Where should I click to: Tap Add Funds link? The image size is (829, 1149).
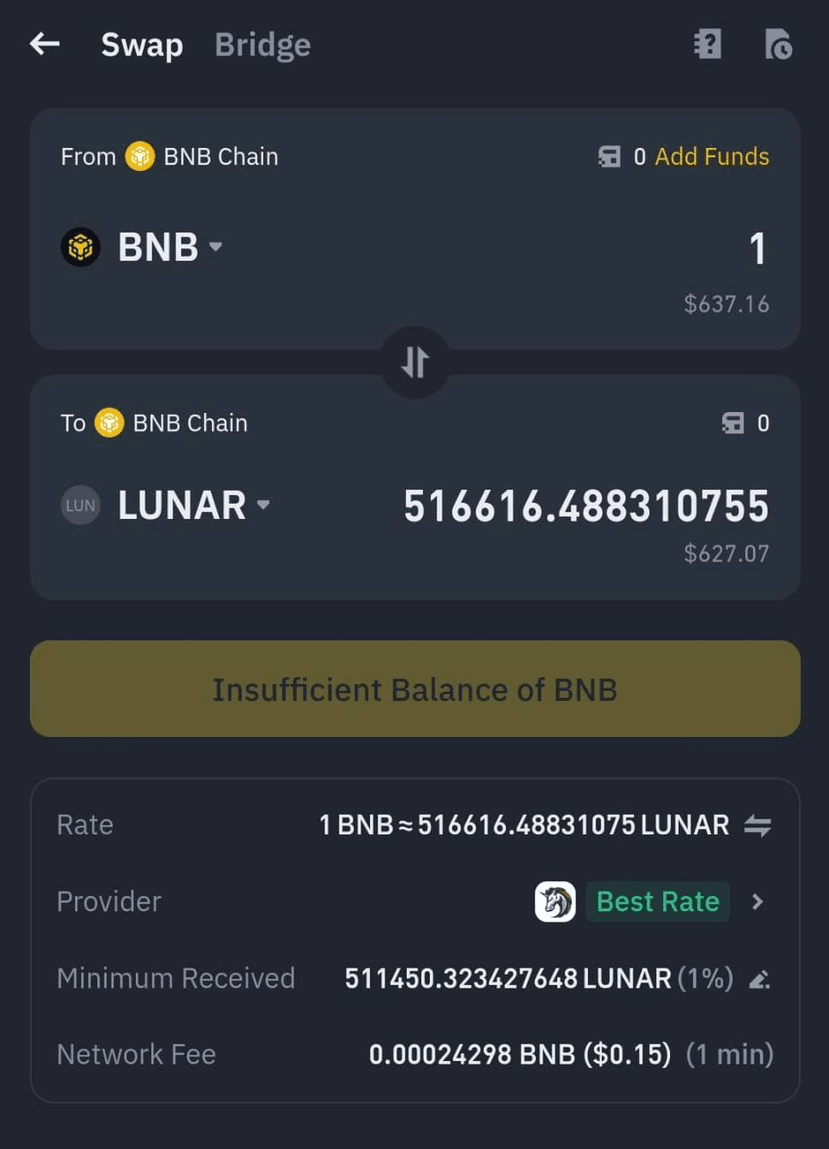(711, 157)
